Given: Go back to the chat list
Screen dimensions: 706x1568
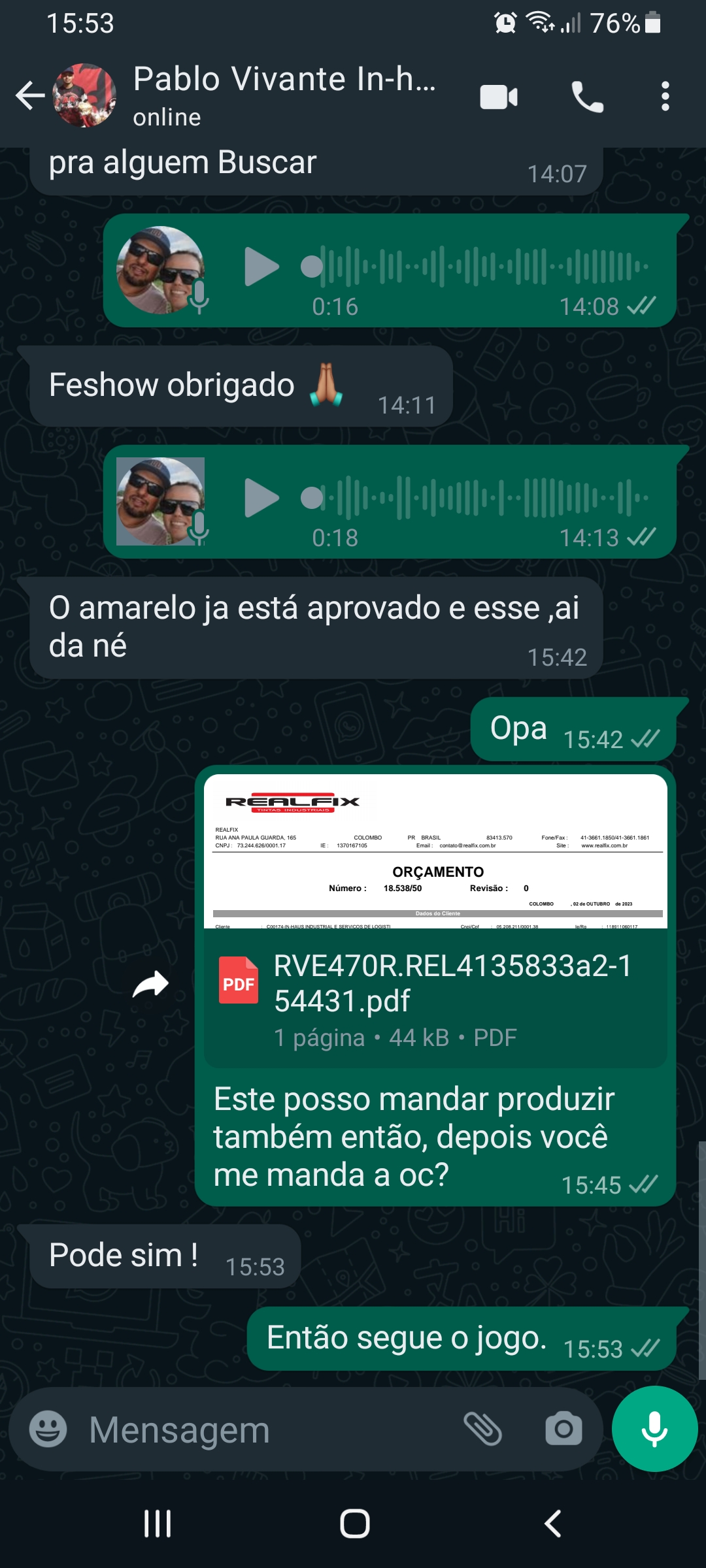Looking at the screenshot, I should [x=30, y=96].
